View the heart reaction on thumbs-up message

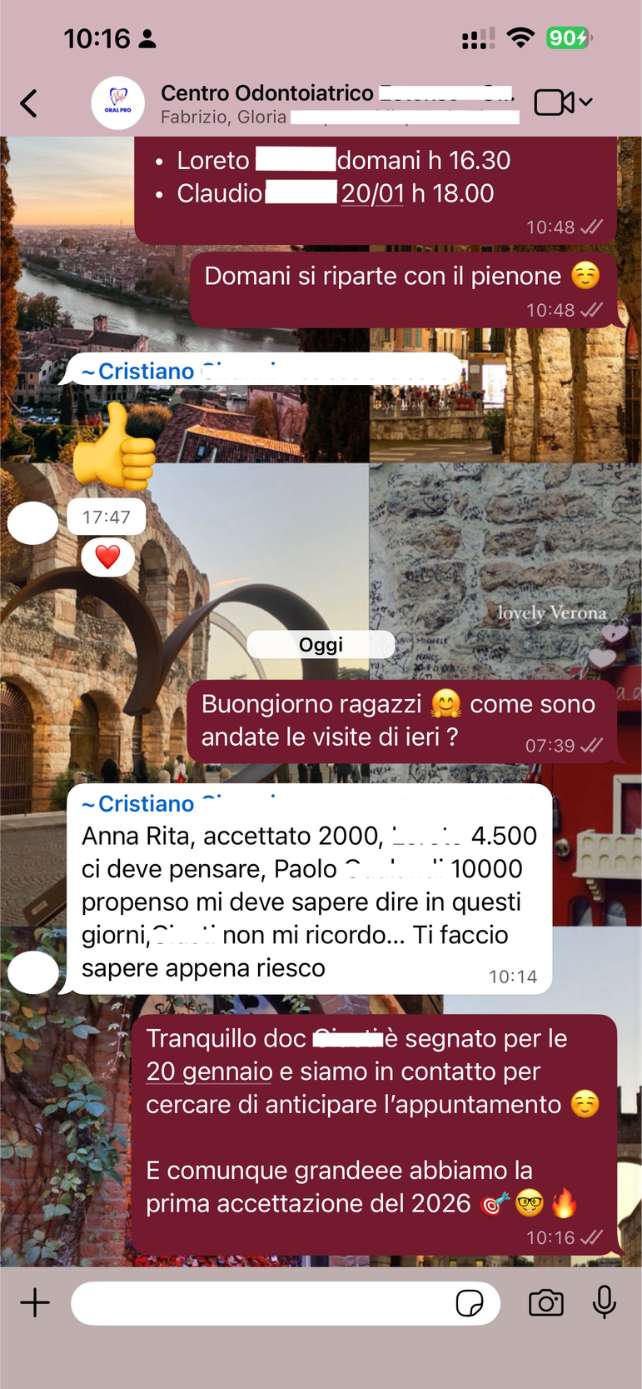(x=108, y=558)
